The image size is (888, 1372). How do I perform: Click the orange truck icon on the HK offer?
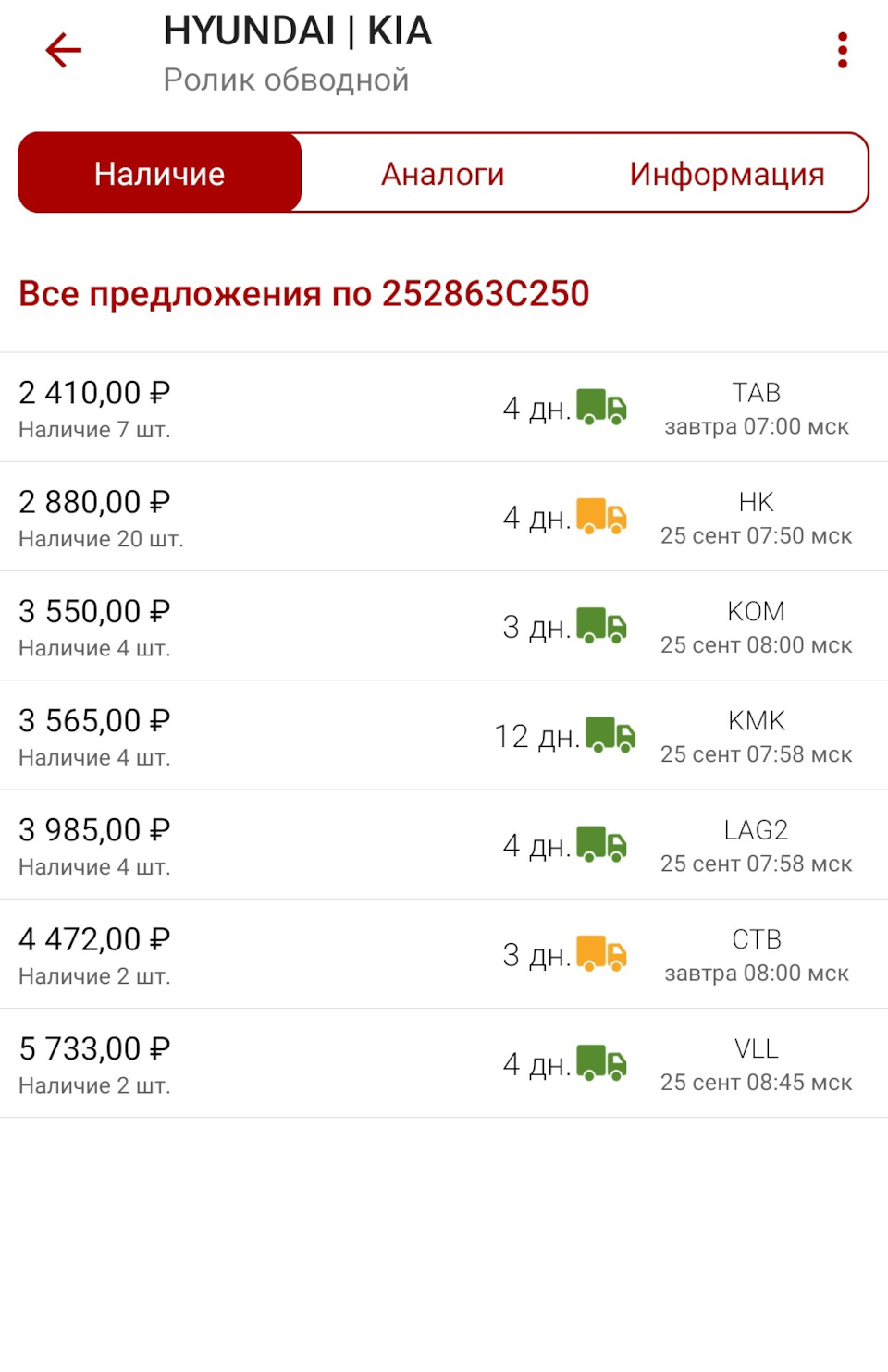(601, 518)
